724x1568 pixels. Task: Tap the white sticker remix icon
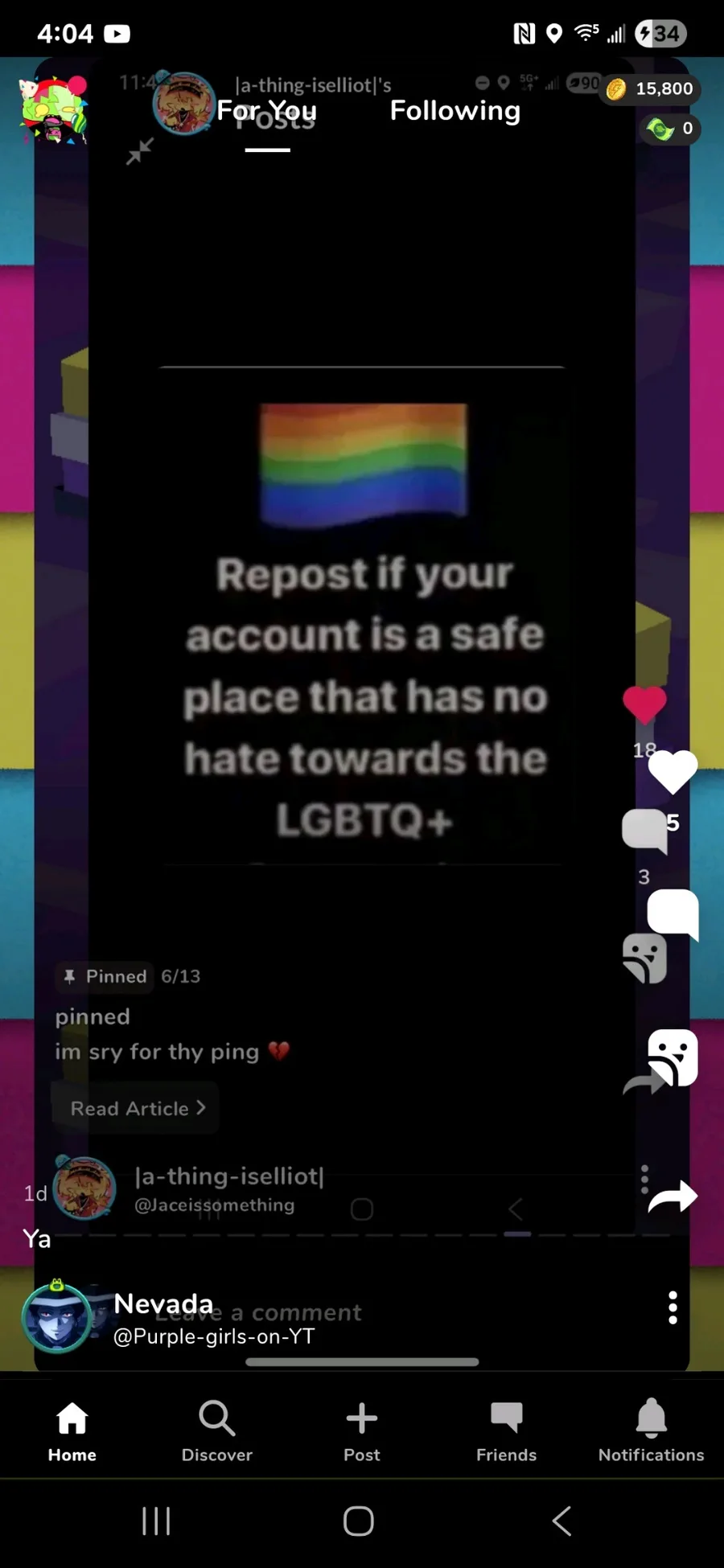[x=673, y=1057]
